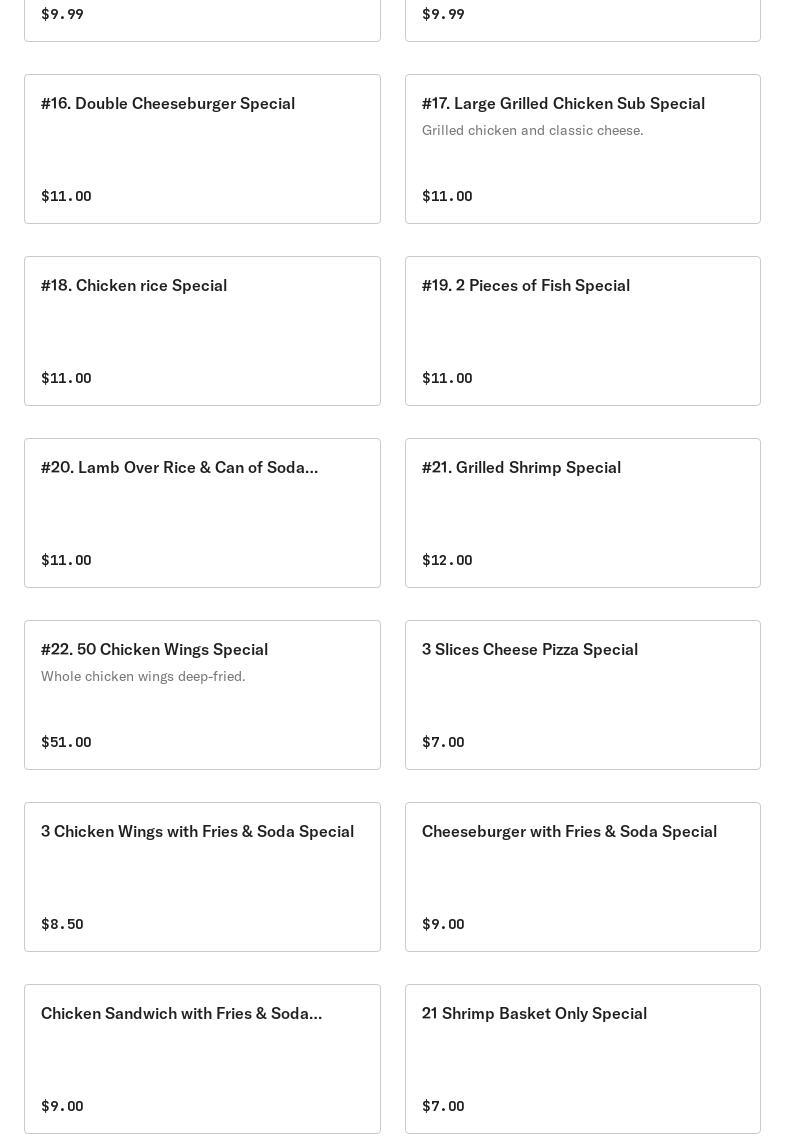Open #19 2 Pieces of Fish Special
This screenshot has width=785, height=1144.
pyautogui.click(x=582, y=331)
